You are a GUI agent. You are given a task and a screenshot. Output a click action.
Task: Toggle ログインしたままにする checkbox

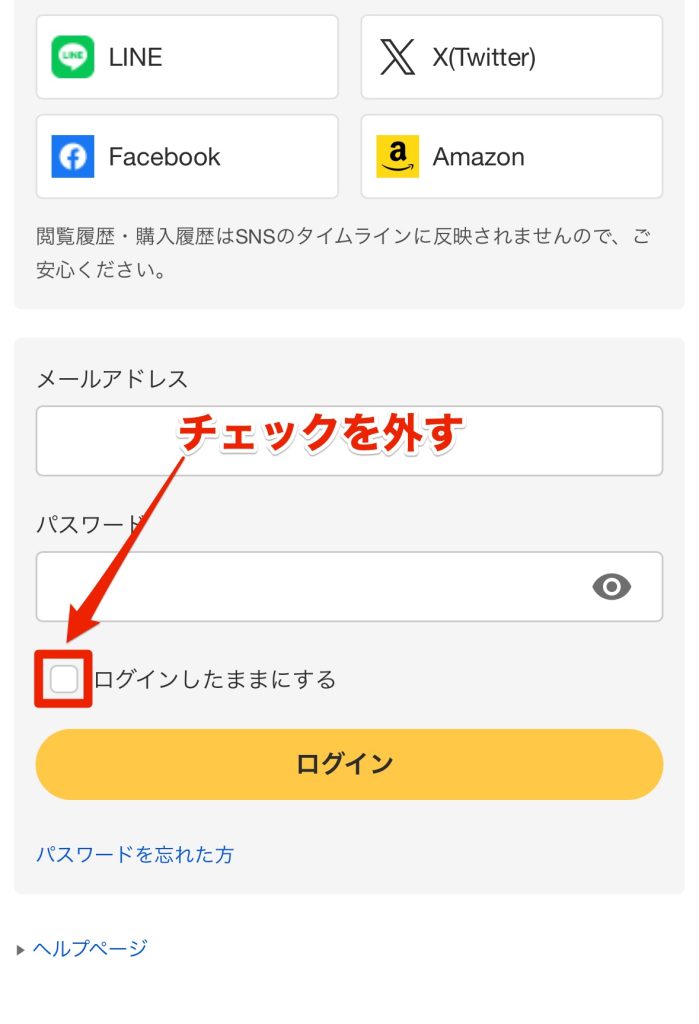pyautogui.click(x=64, y=680)
